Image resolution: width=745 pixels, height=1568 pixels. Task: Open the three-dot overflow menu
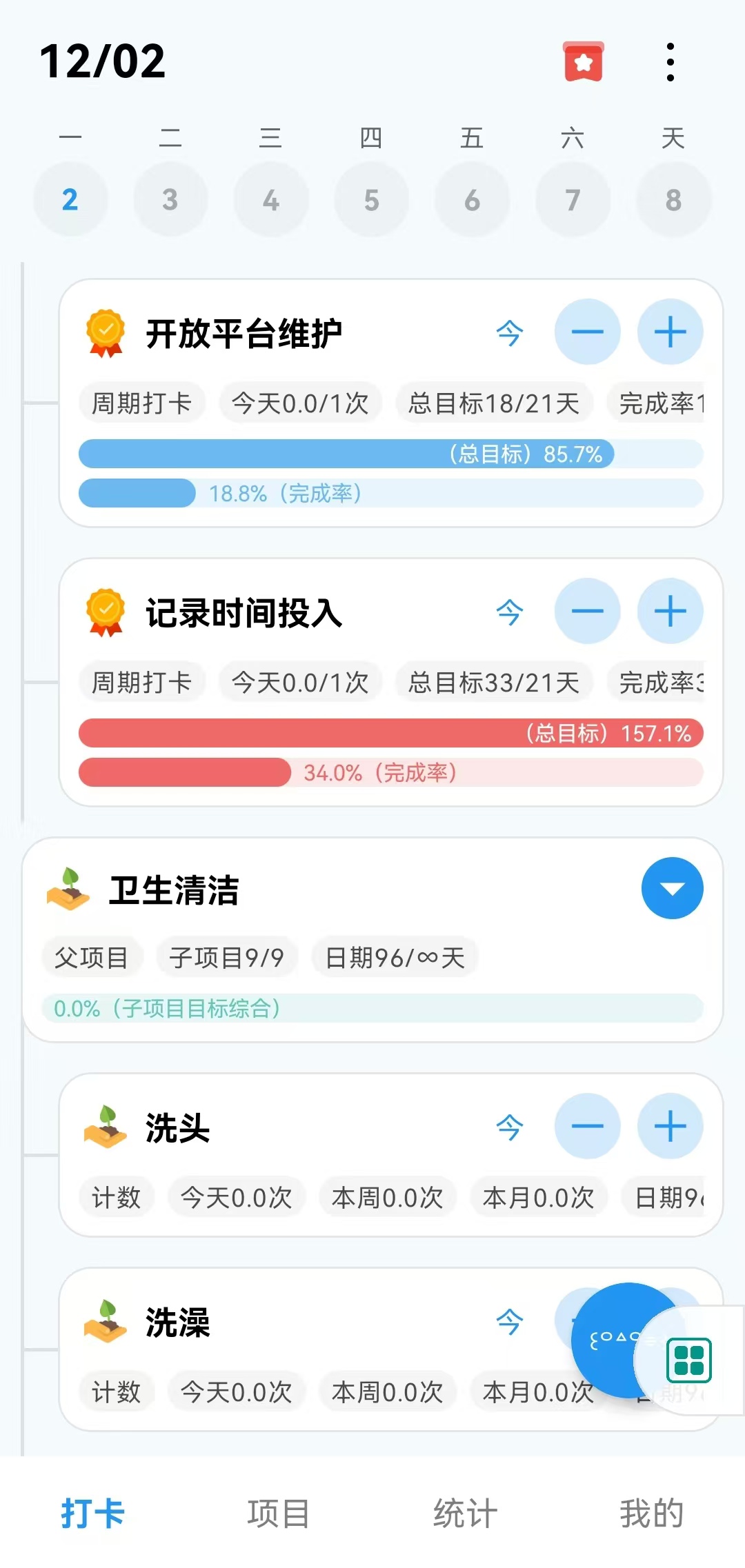[670, 62]
